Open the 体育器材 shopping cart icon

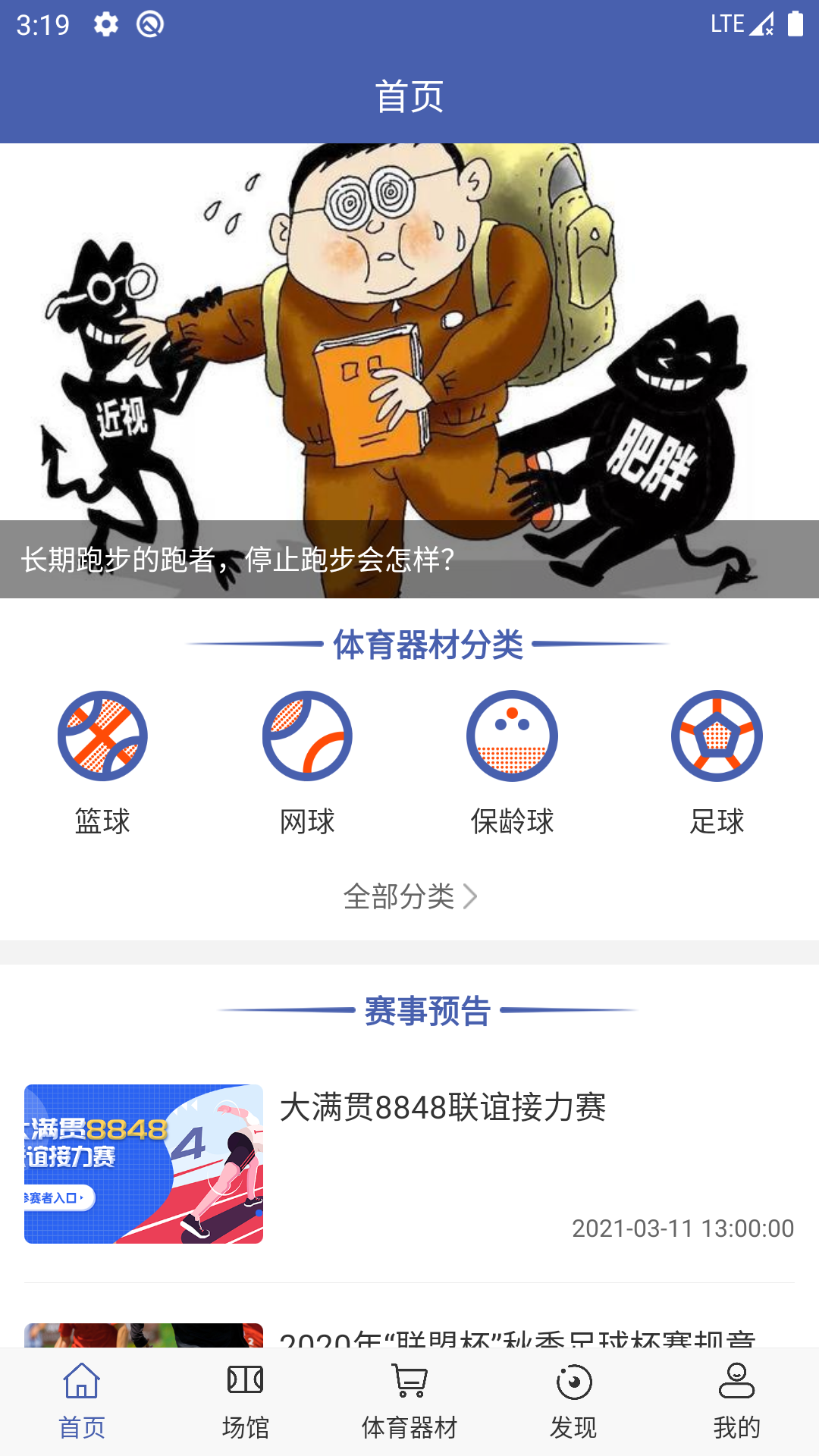click(409, 1382)
